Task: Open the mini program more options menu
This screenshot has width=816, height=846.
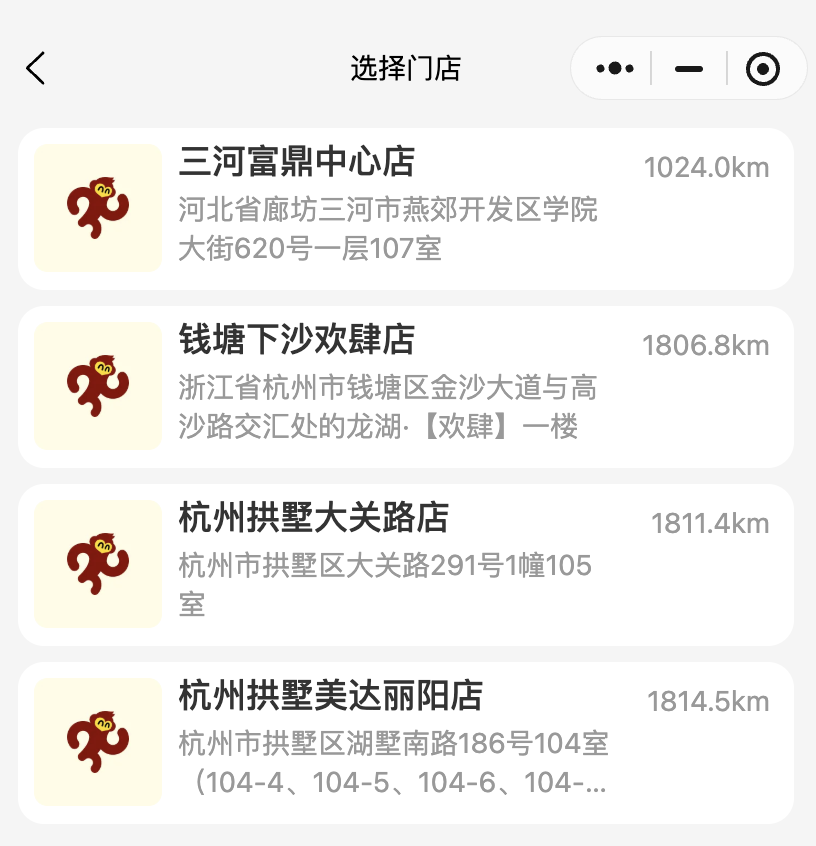Action: click(614, 69)
